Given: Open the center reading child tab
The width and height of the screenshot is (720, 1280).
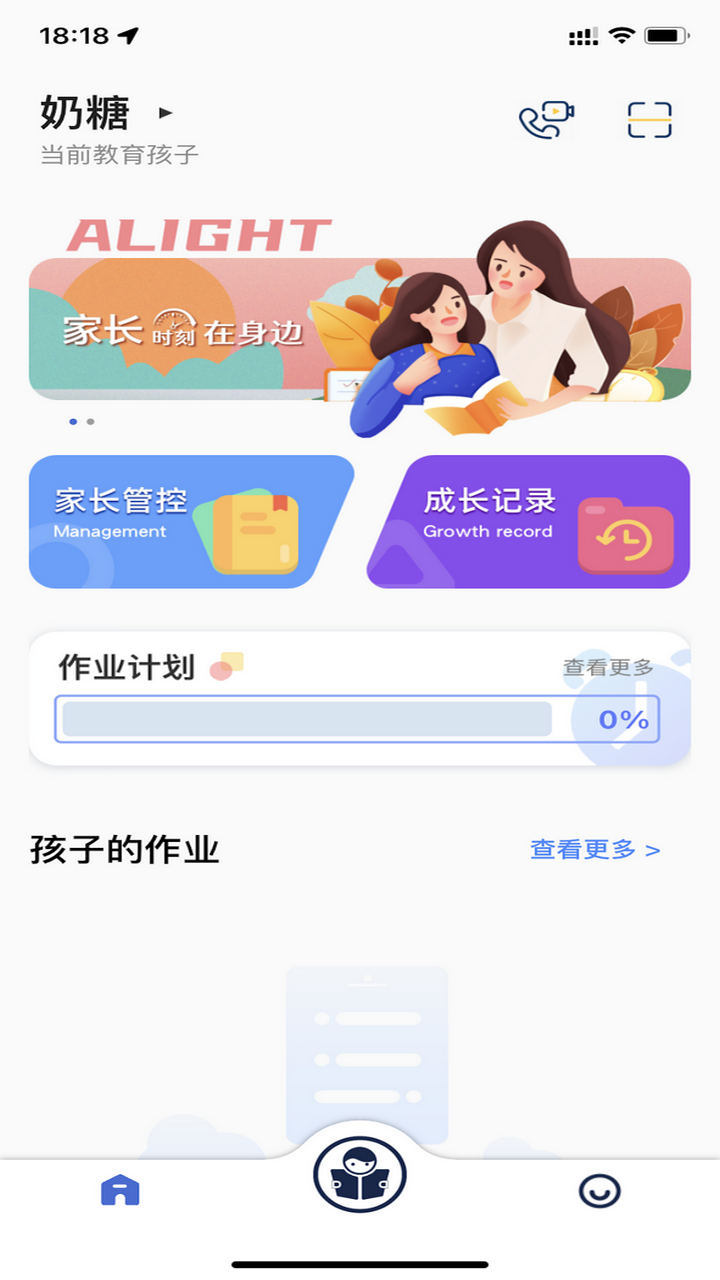Looking at the screenshot, I should pyautogui.click(x=360, y=1174).
